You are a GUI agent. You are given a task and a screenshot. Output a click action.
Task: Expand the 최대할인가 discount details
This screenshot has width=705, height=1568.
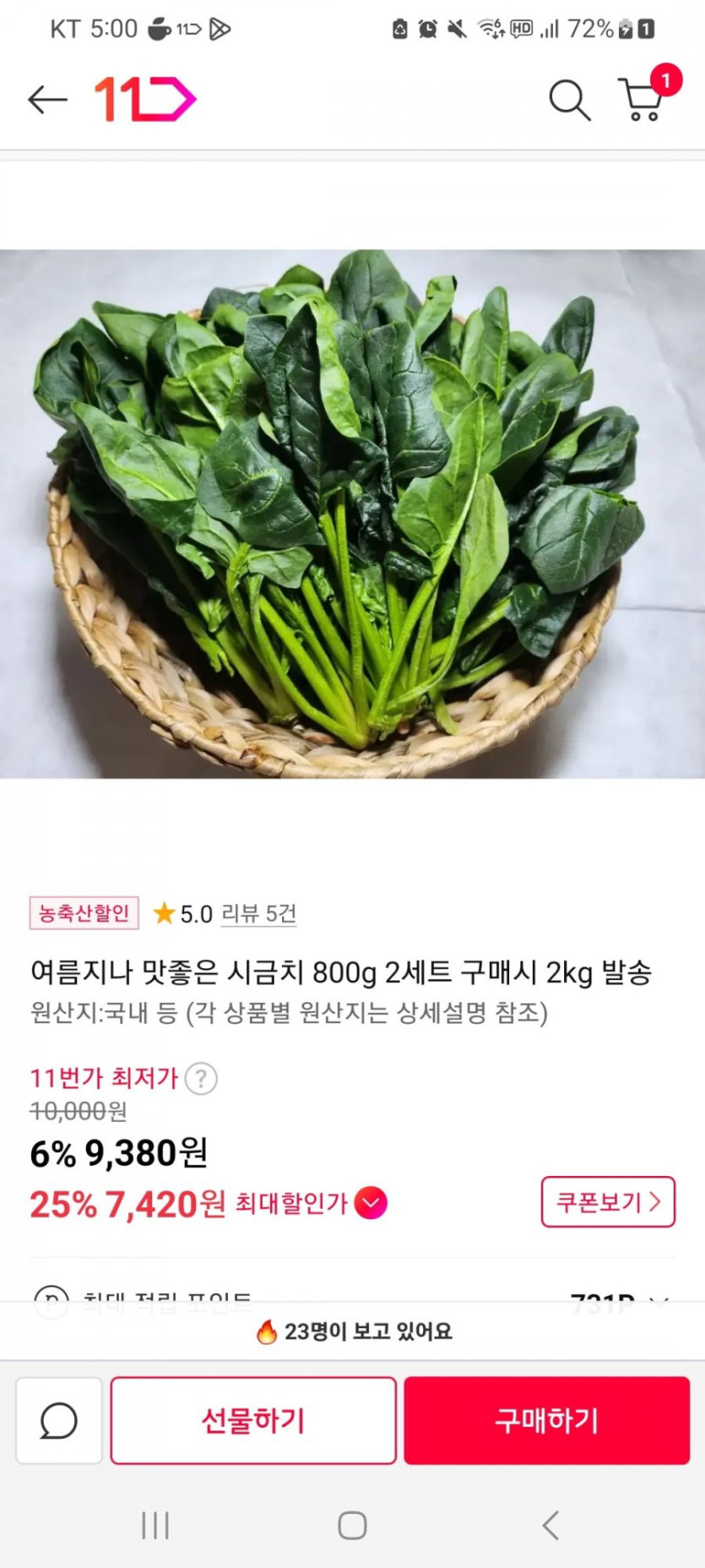[x=371, y=1203]
